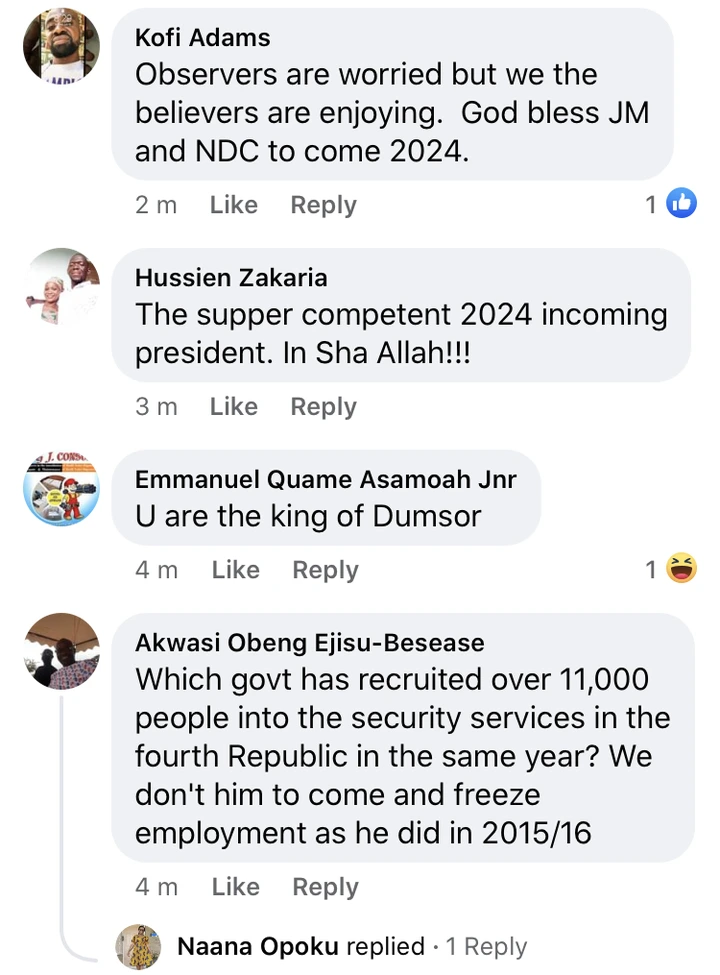Open Hussien Zakaria's profile name
This screenshot has height=975, width=720.
[231, 277]
